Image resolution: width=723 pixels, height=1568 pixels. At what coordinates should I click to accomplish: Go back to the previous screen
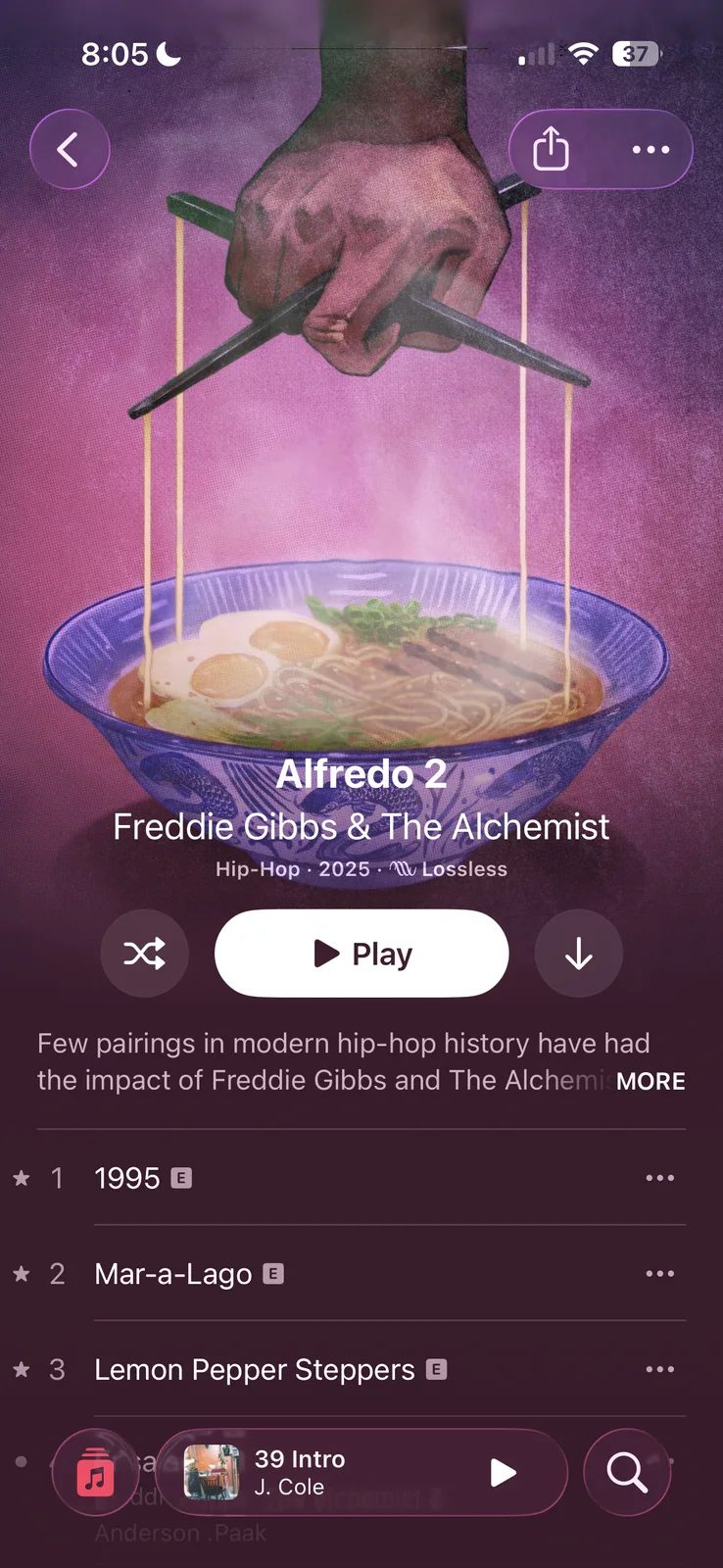pos(69,150)
